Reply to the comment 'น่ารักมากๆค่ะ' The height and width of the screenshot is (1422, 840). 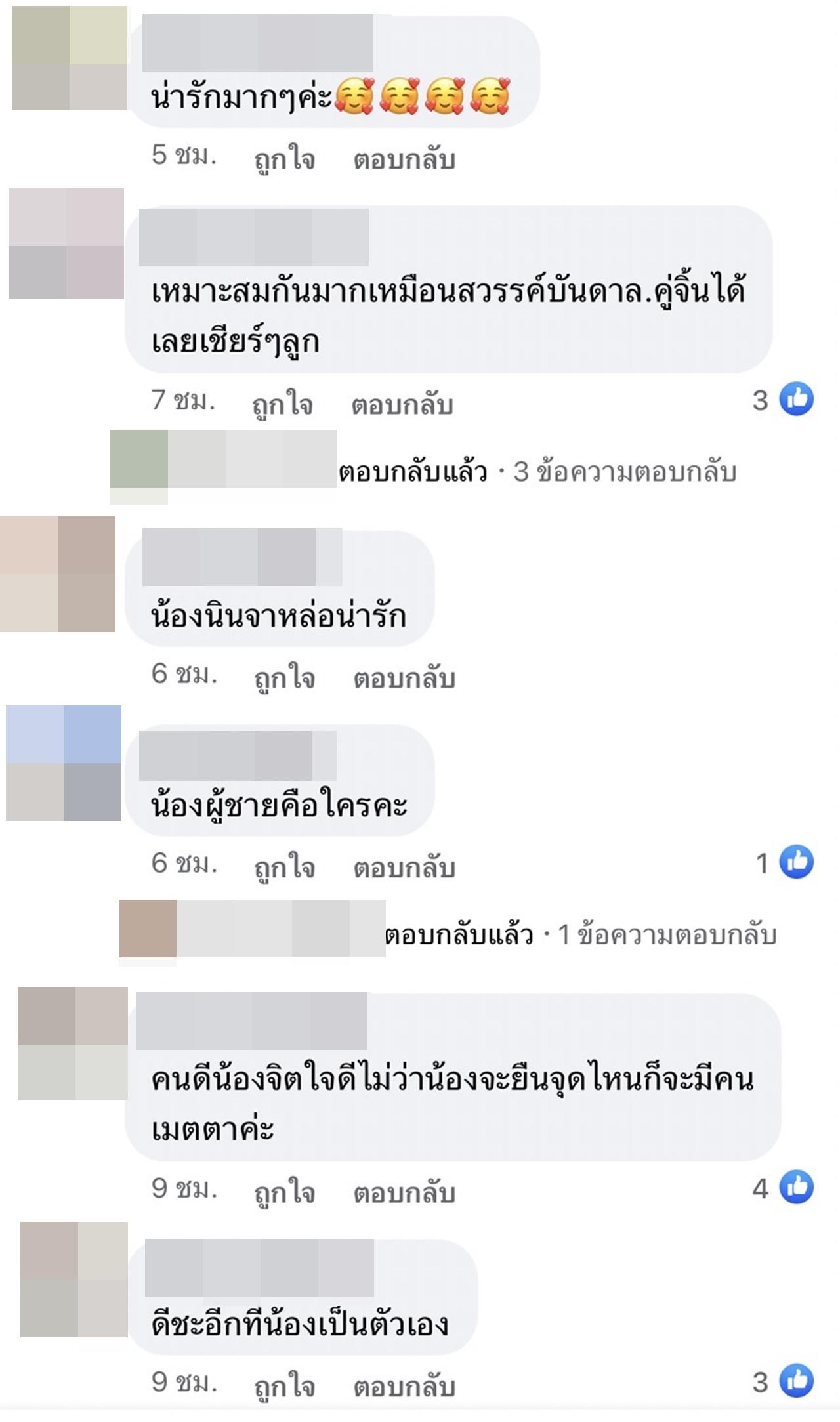404,159
